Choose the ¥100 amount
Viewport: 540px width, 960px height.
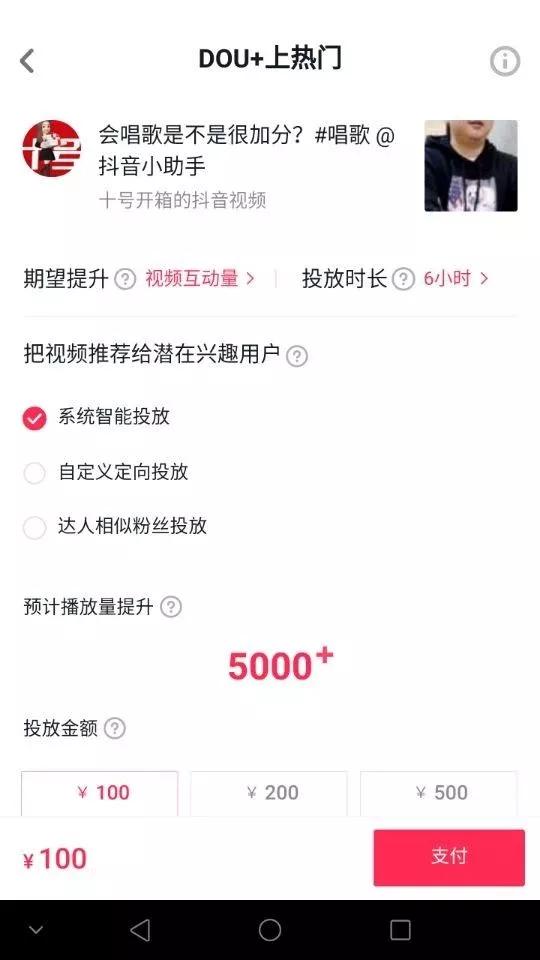(x=100, y=793)
